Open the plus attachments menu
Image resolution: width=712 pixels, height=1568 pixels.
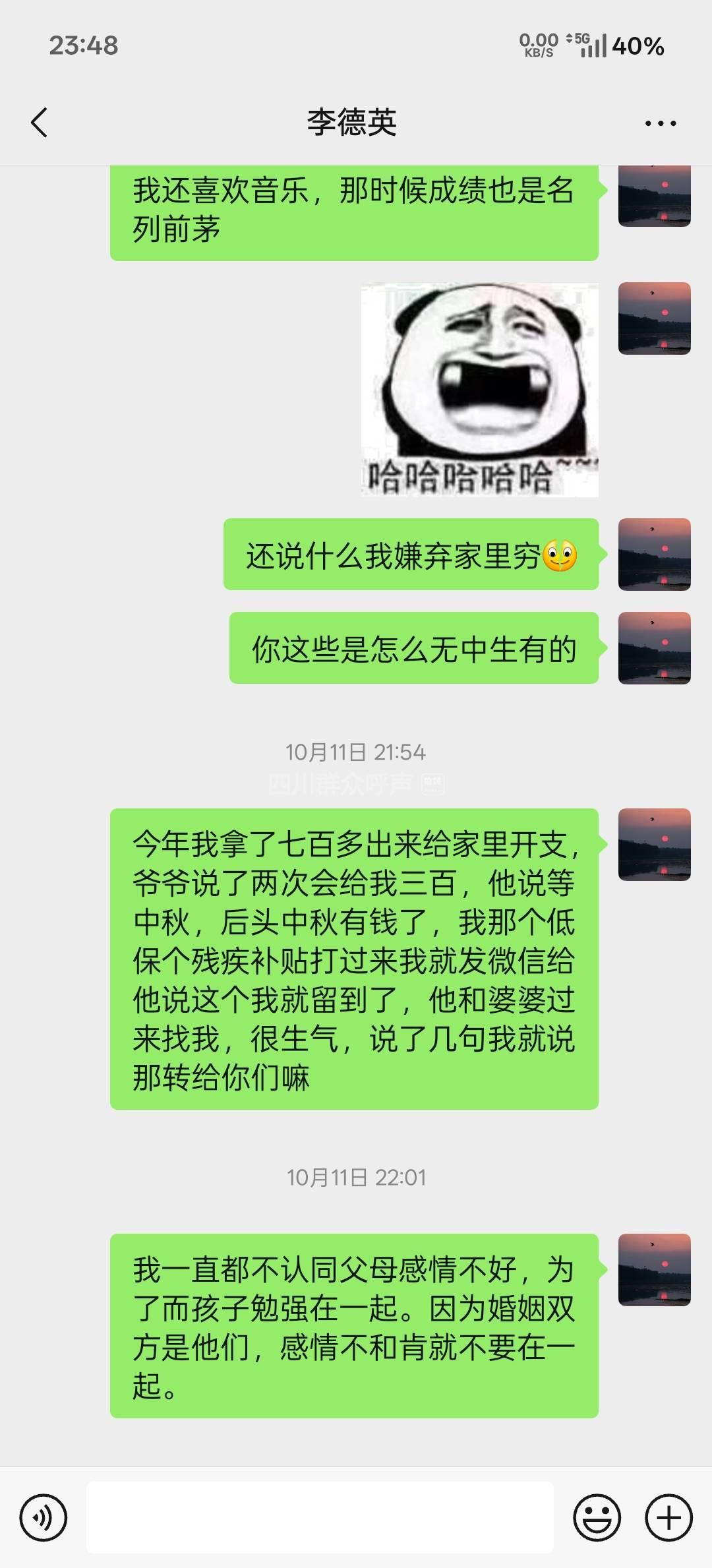click(x=668, y=1518)
